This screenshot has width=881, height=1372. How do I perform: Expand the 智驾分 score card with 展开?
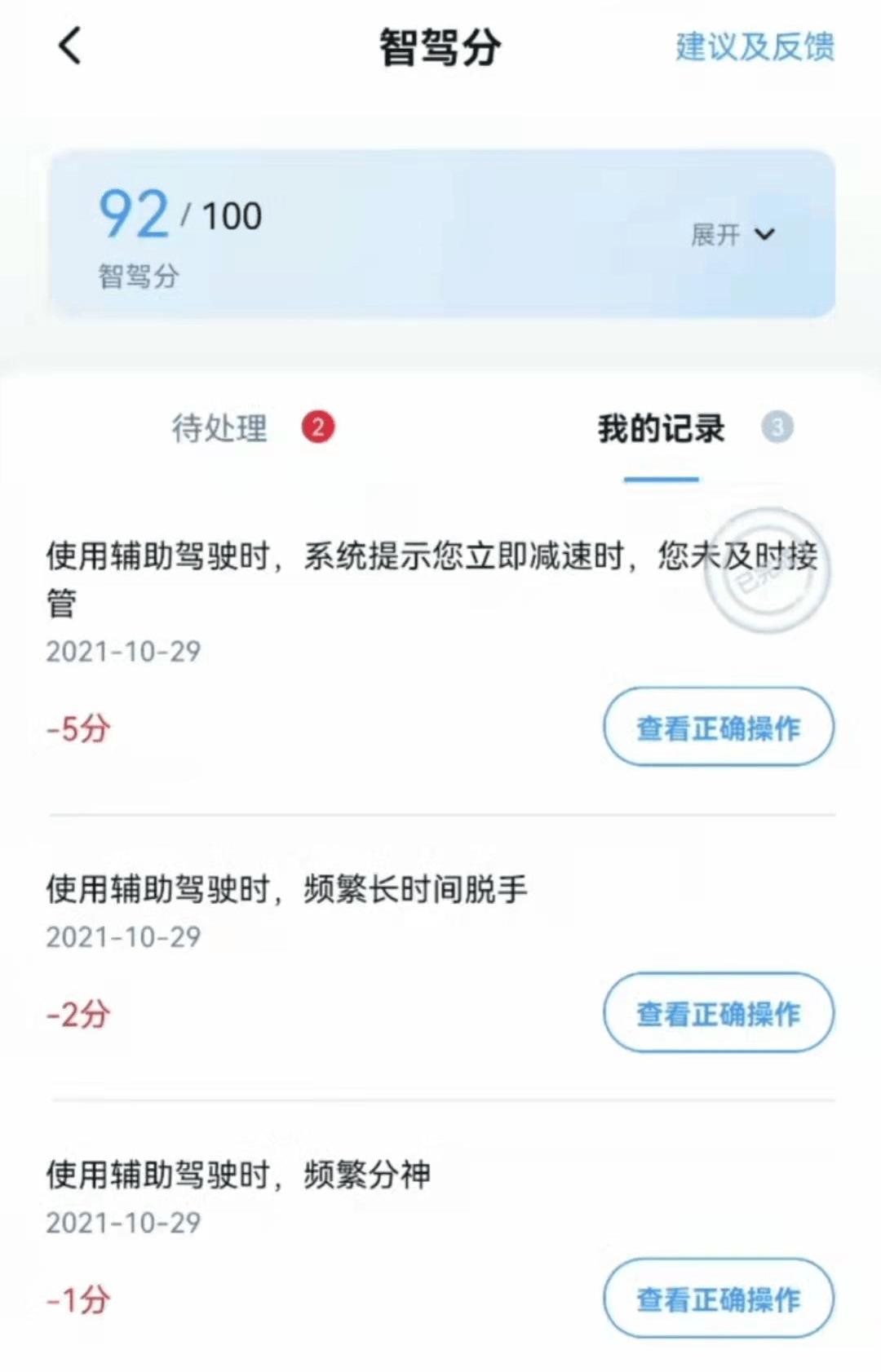[x=732, y=235]
